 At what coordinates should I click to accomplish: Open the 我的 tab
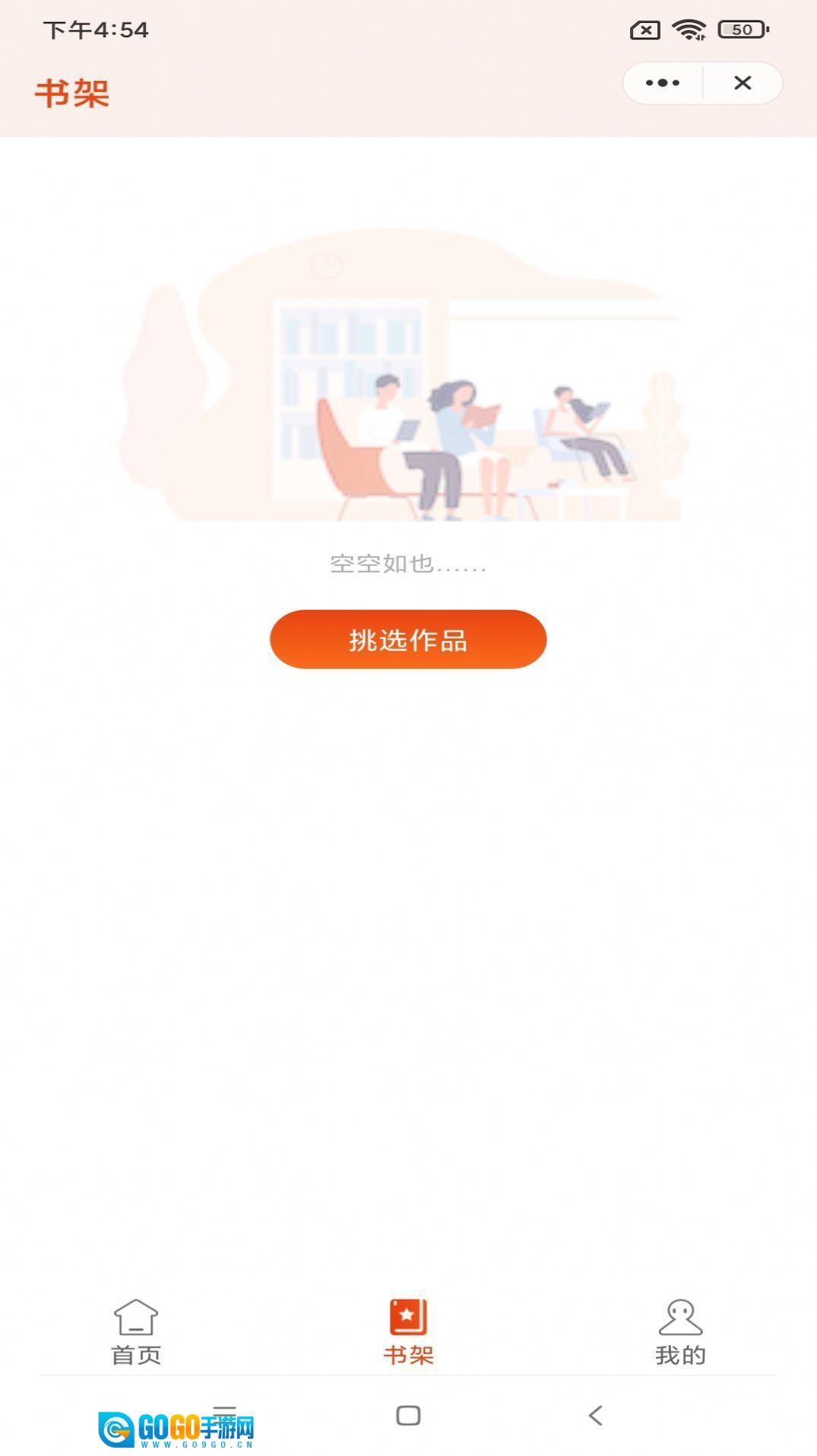click(680, 1332)
